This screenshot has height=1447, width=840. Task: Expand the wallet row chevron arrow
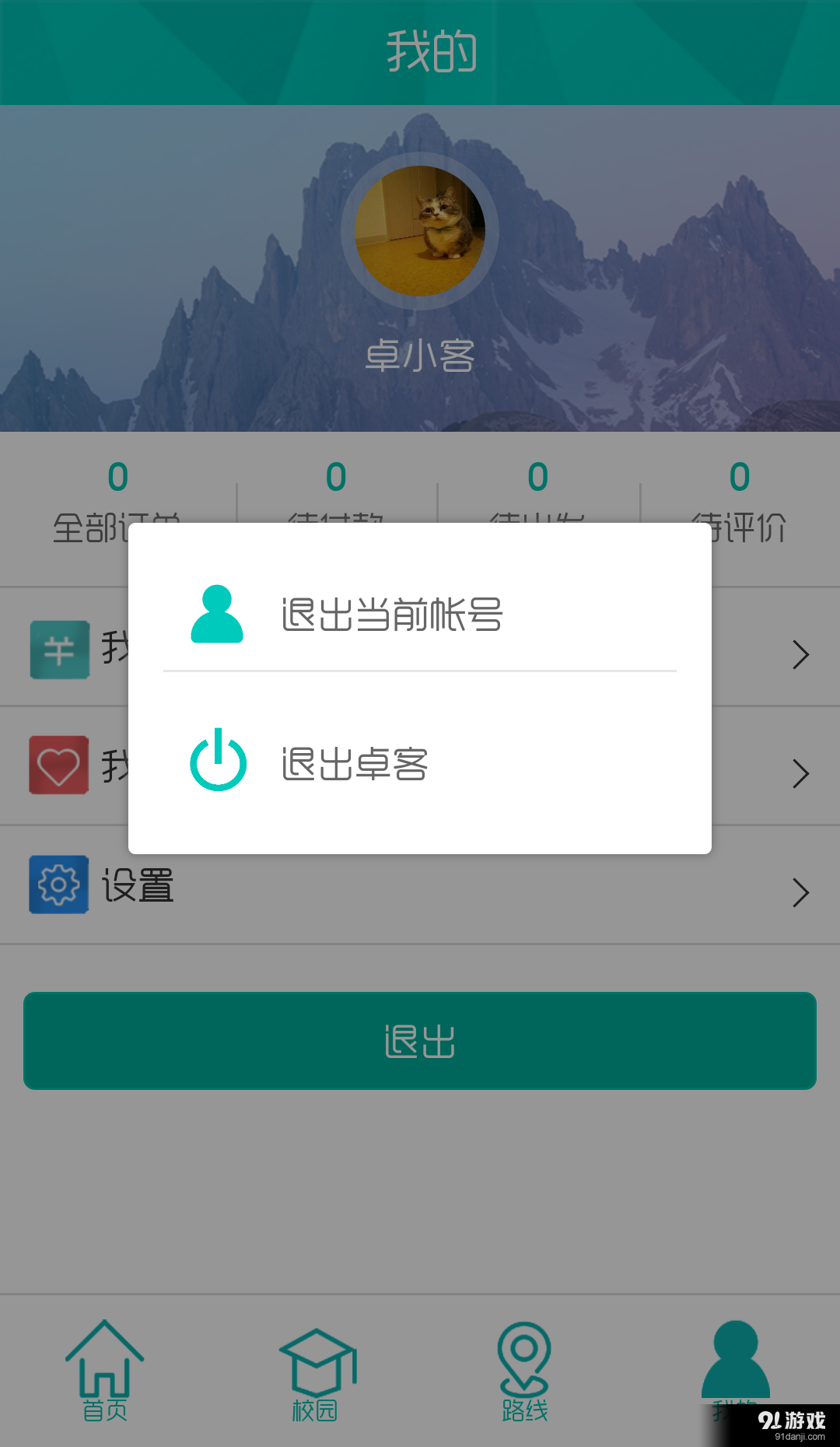point(800,655)
